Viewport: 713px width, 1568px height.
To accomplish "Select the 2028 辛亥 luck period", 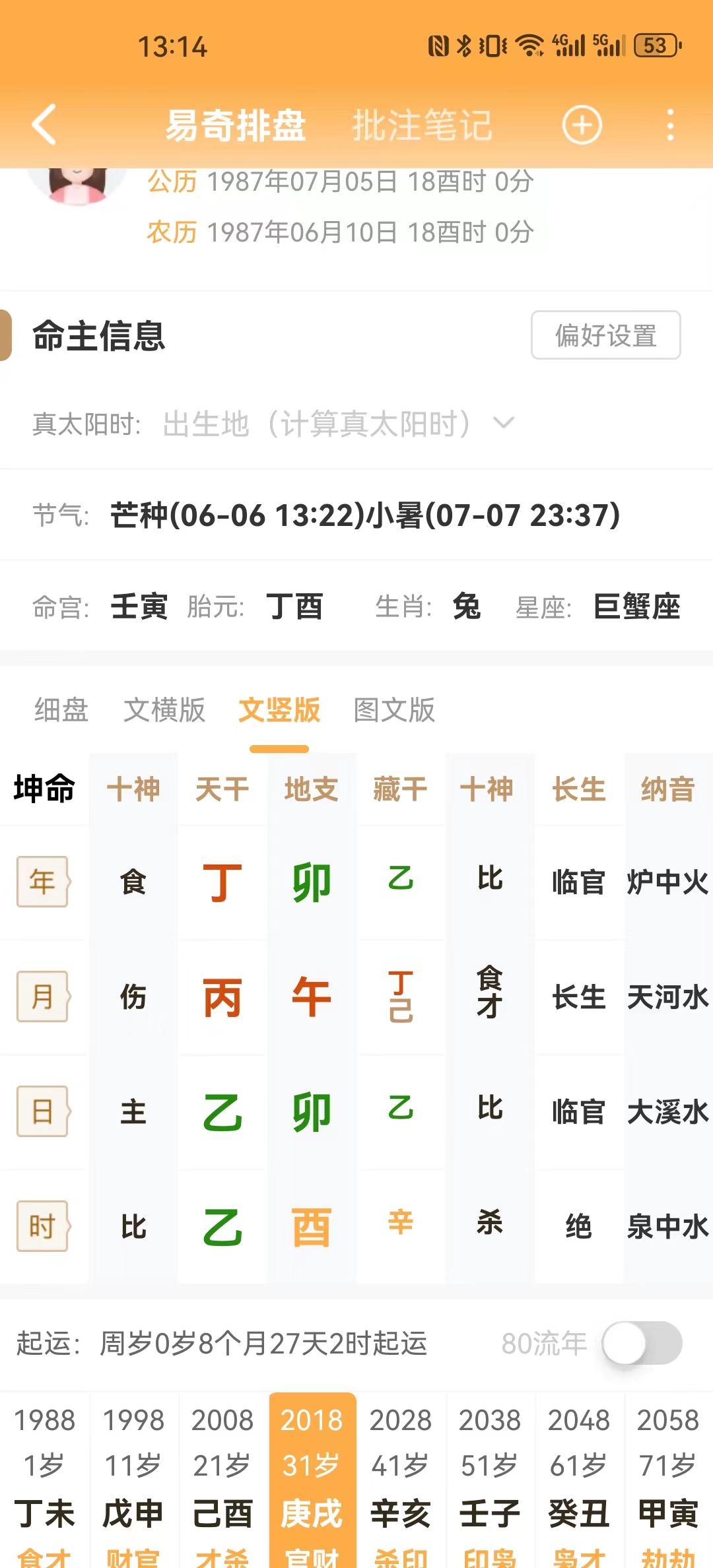I will (x=401, y=1478).
